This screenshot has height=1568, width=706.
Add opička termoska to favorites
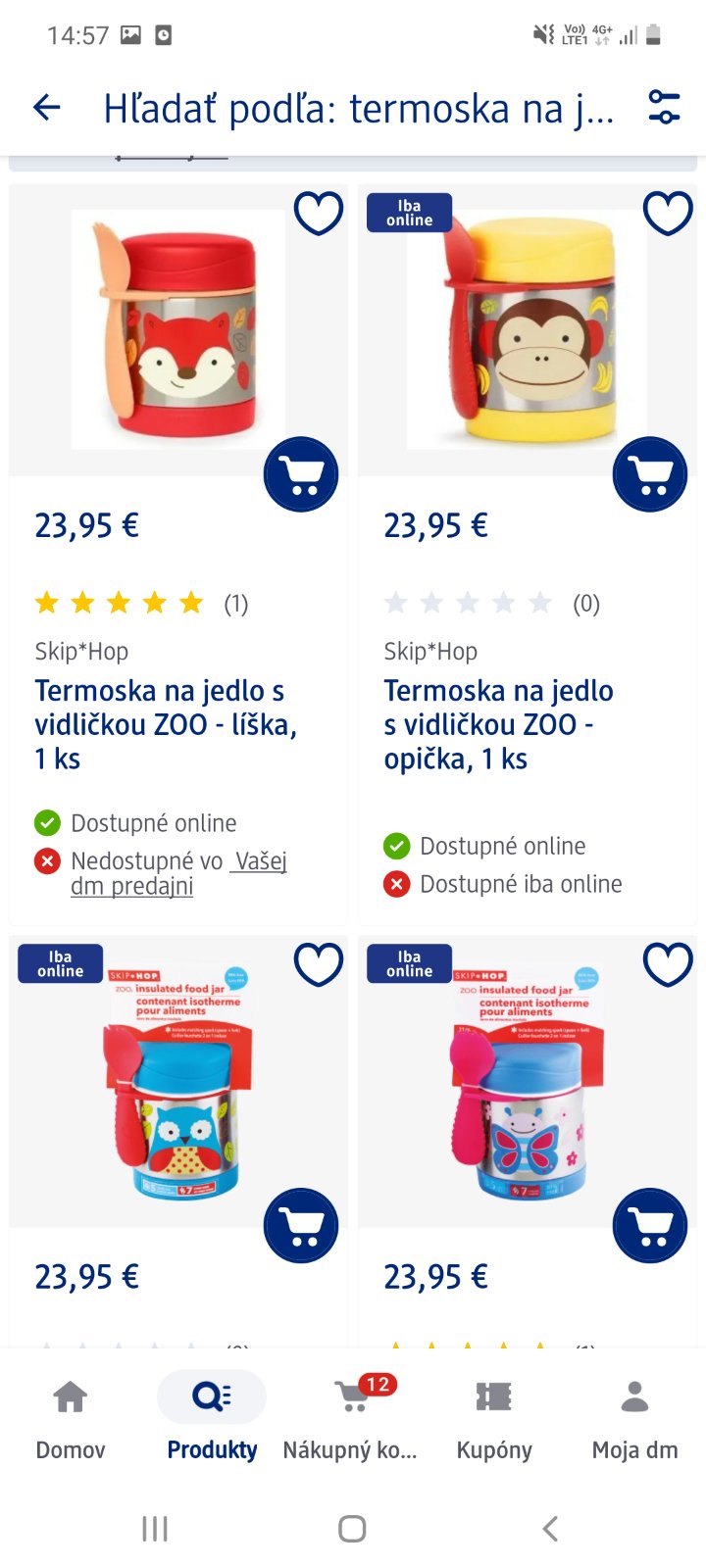click(x=668, y=213)
